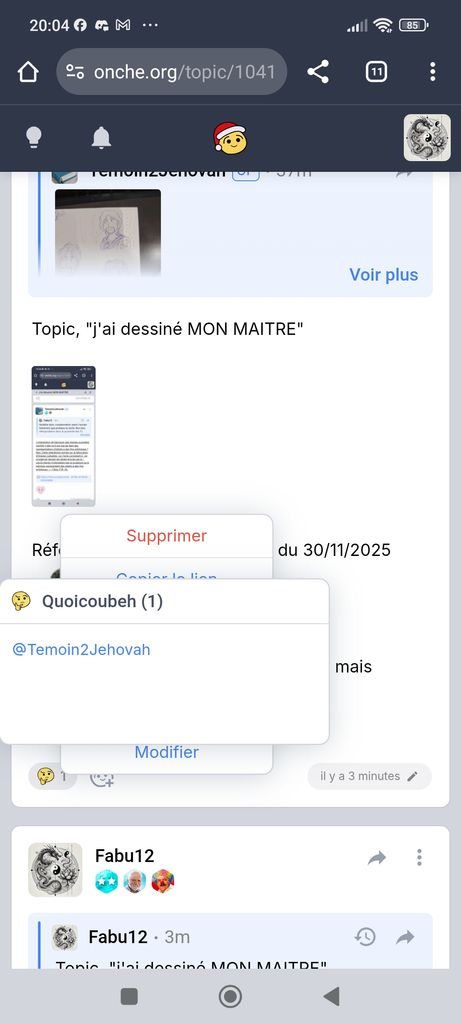Go back with the system back button
The image size is (461, 1024).
point(332,997)
